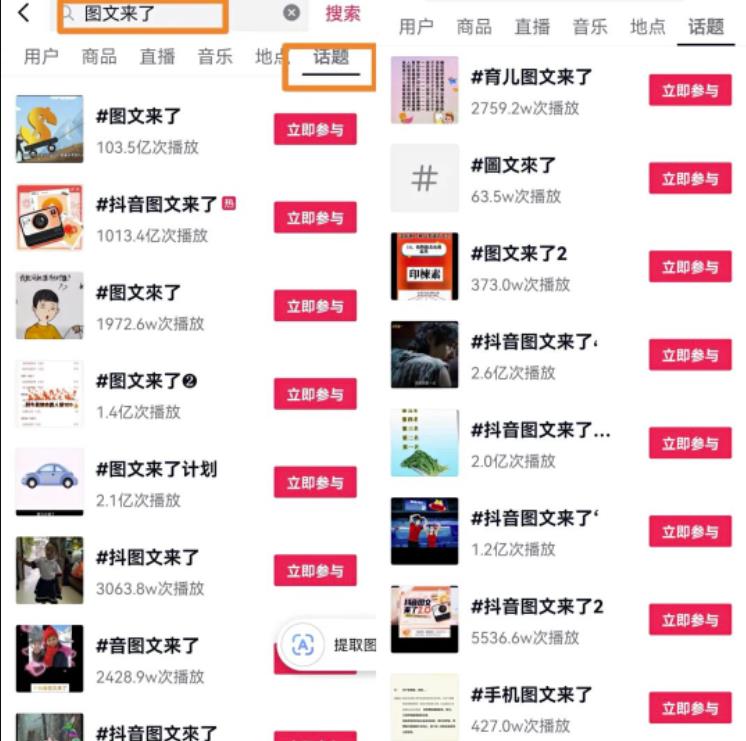
Task: Tap 立即参与 for the 103.5亿 plays topic
Action: pos(315,130)
